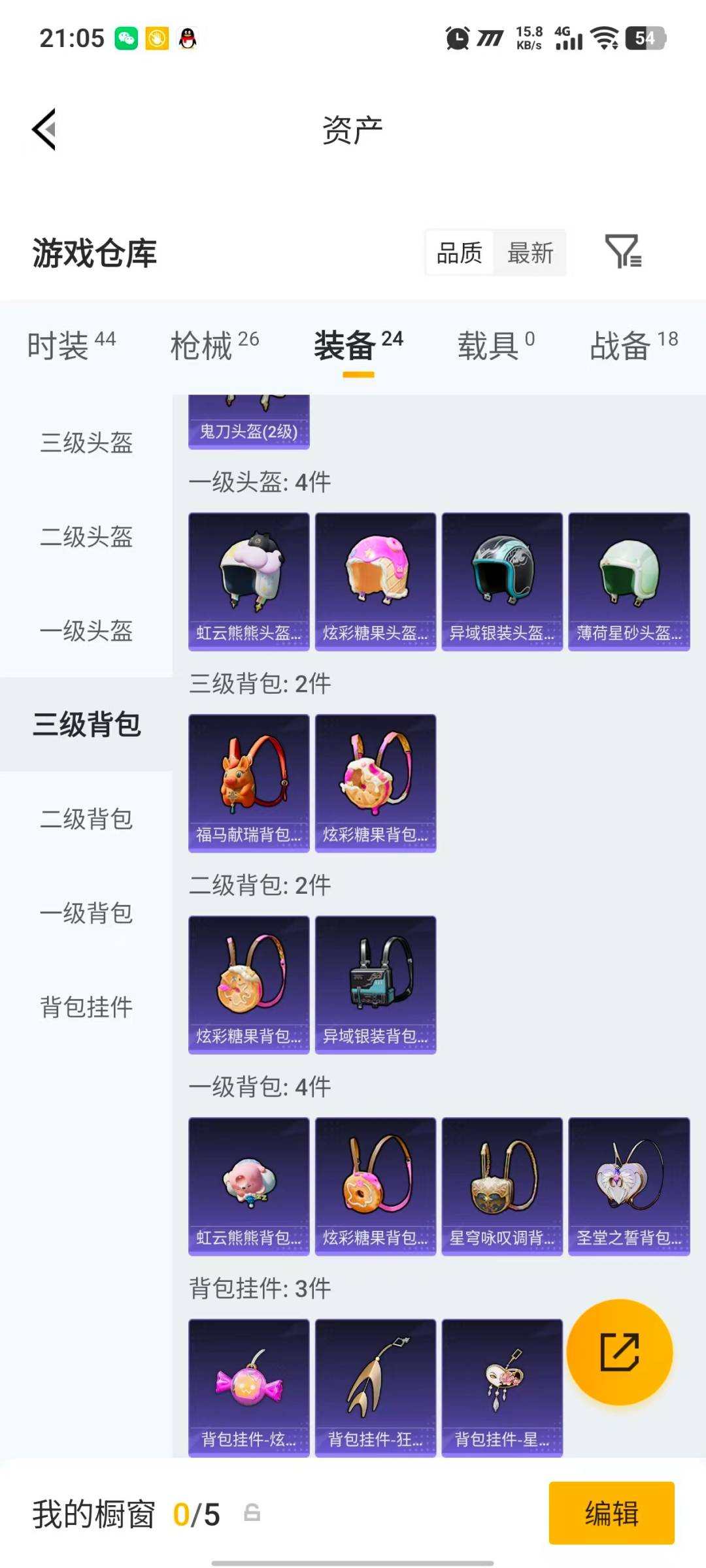Switch sorting to 最新
Image resolution: width=706 pixels, height=1568 pixels.
click(x=531, y=253)
